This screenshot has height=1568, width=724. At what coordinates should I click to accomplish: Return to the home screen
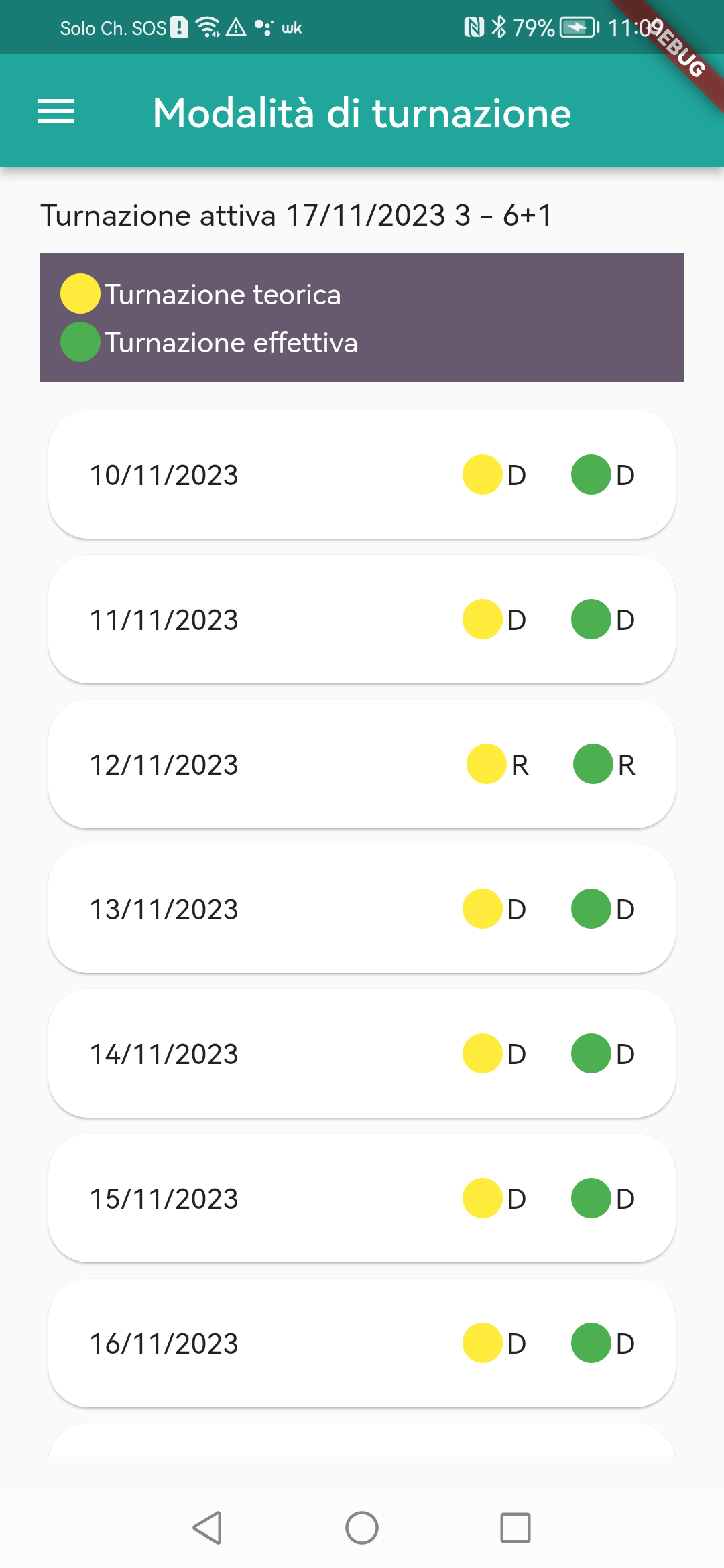point(362,1528)
